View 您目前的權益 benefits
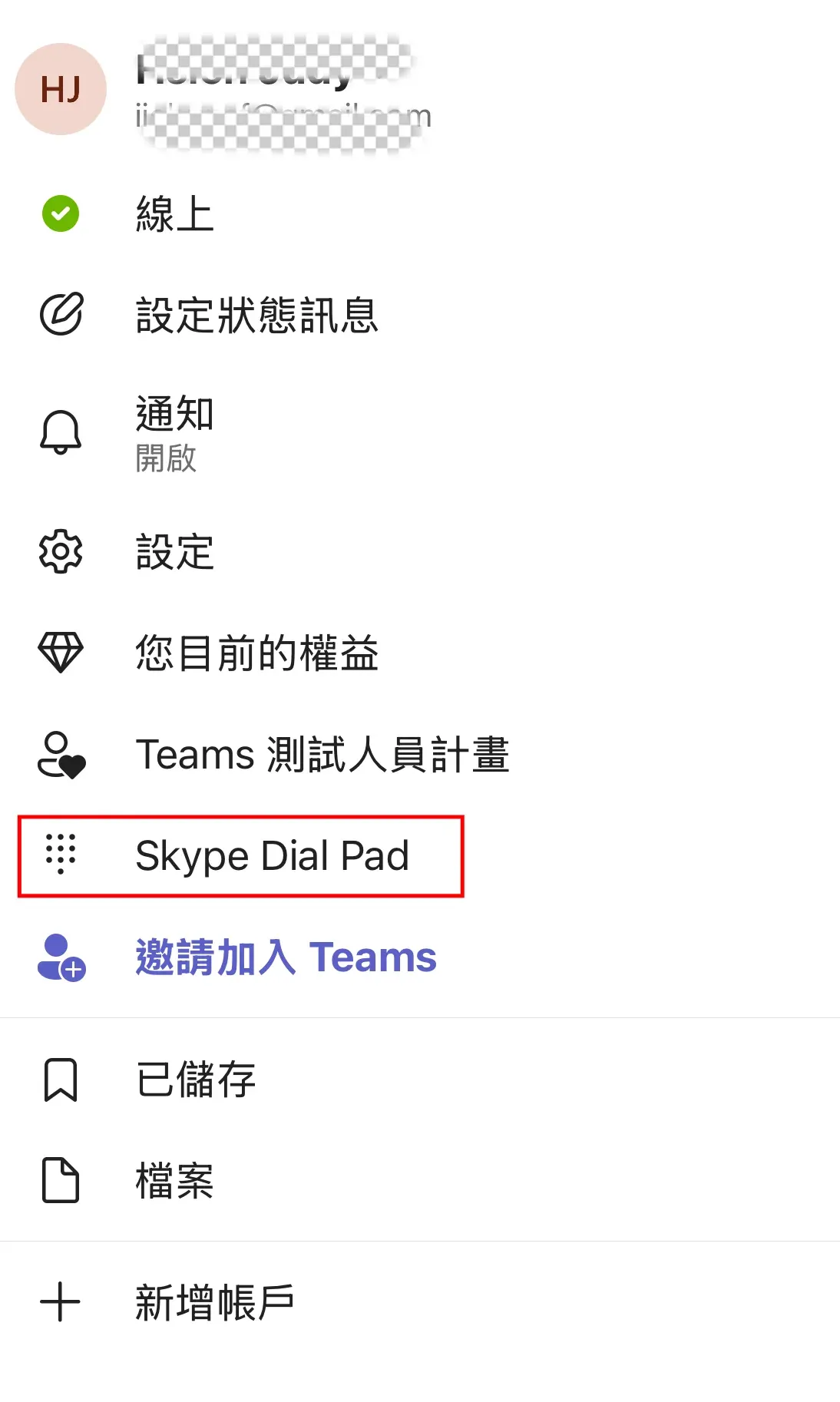The height and width of the screenshot is (1402, 840). tap(420, 653)
